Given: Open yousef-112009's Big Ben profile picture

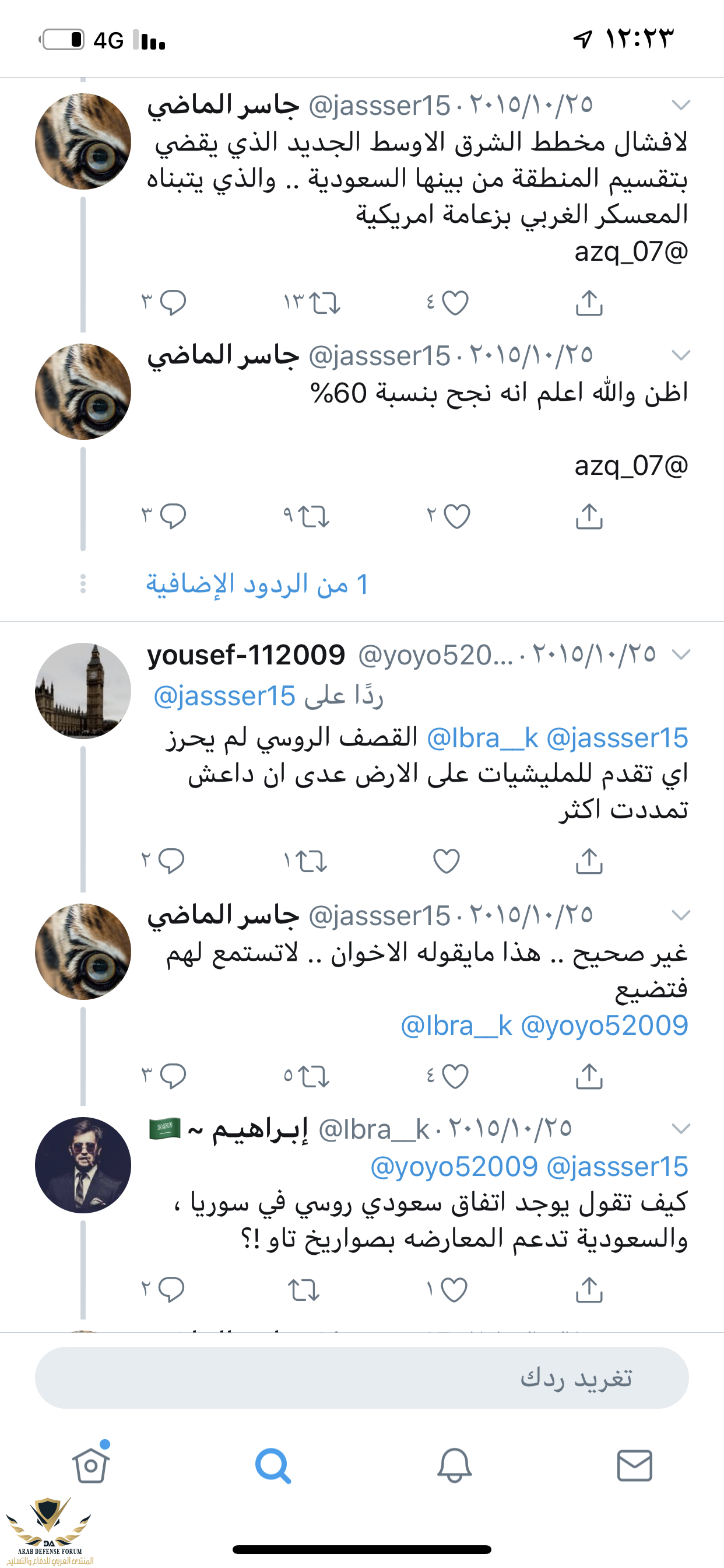Looking at the screenshot, I should tap(83, 691).
